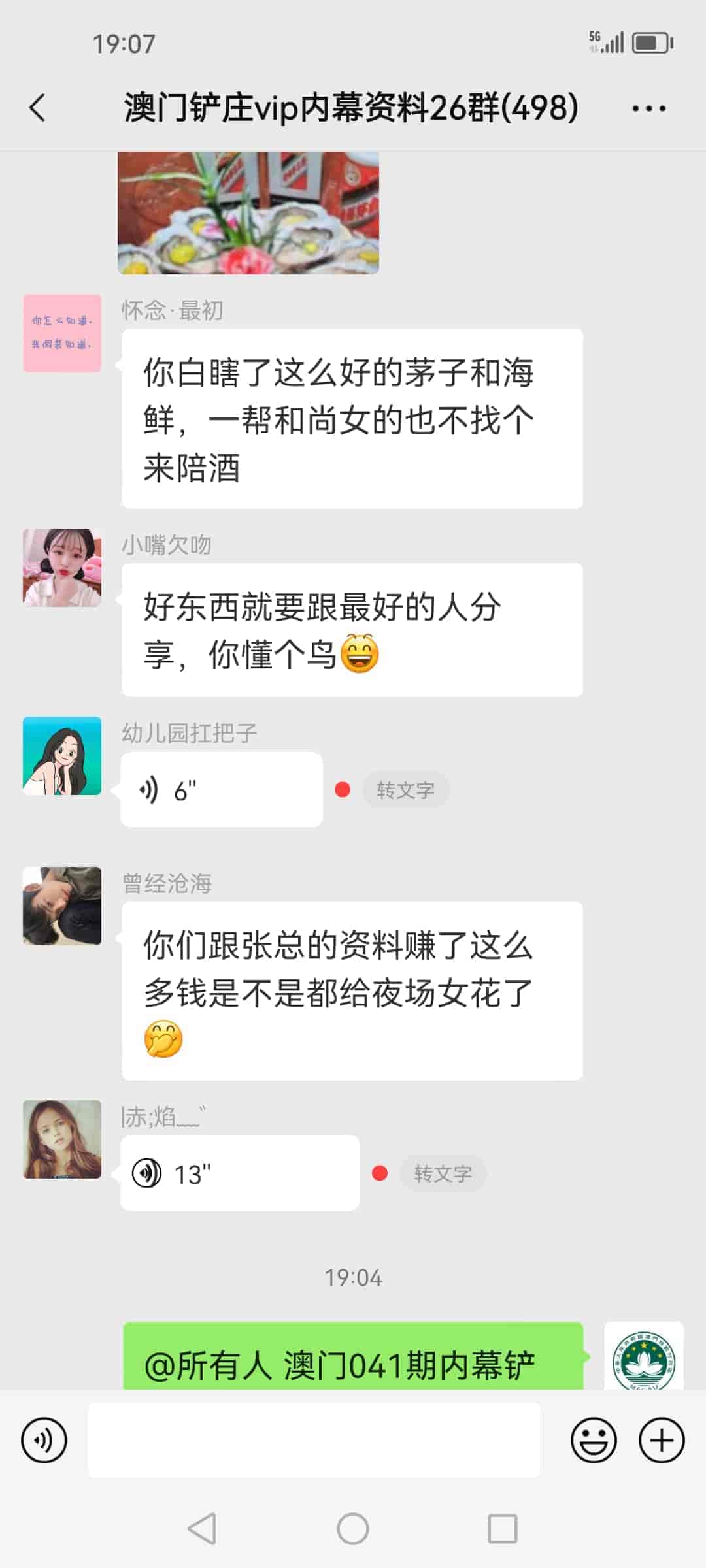This screenshot has height=1568, width=706.
Task: Convert the 13-second voice message using 转文字
Action: click(x=443, y=1173)
